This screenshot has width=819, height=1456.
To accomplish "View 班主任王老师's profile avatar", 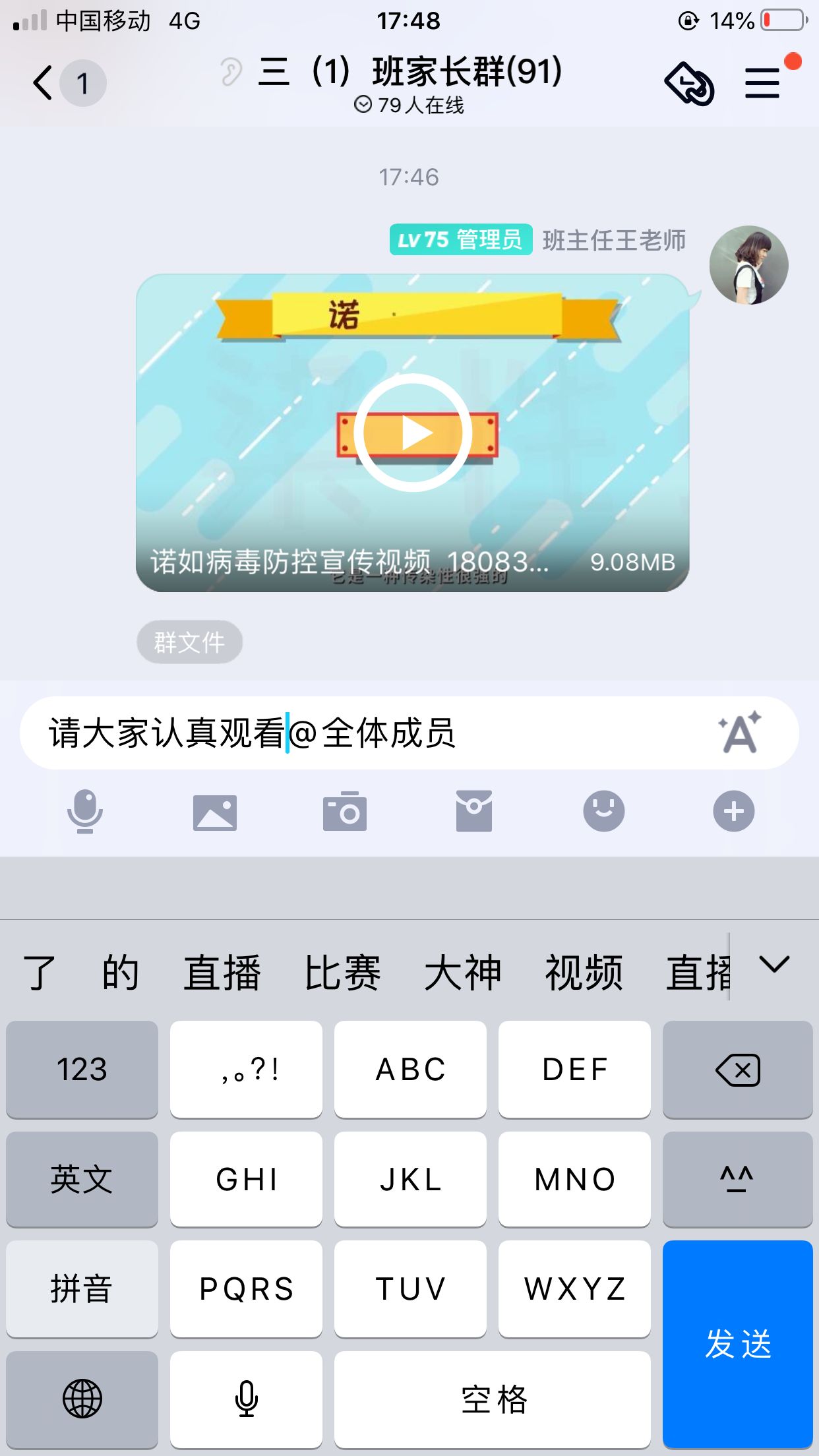I will [749, 265].
